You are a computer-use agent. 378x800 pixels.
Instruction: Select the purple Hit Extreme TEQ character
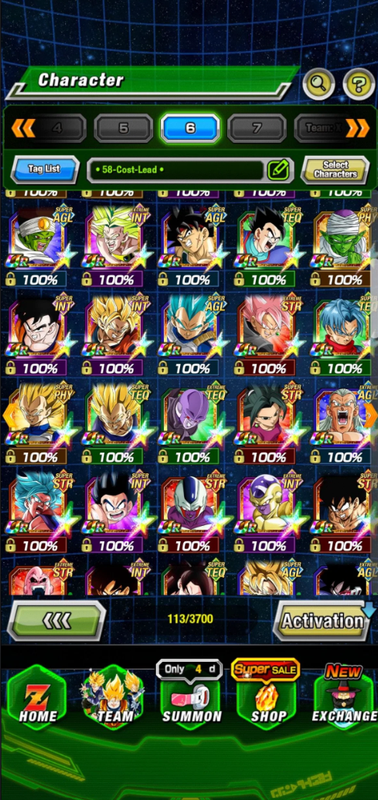pyautogui.click(x=191, y=420)
